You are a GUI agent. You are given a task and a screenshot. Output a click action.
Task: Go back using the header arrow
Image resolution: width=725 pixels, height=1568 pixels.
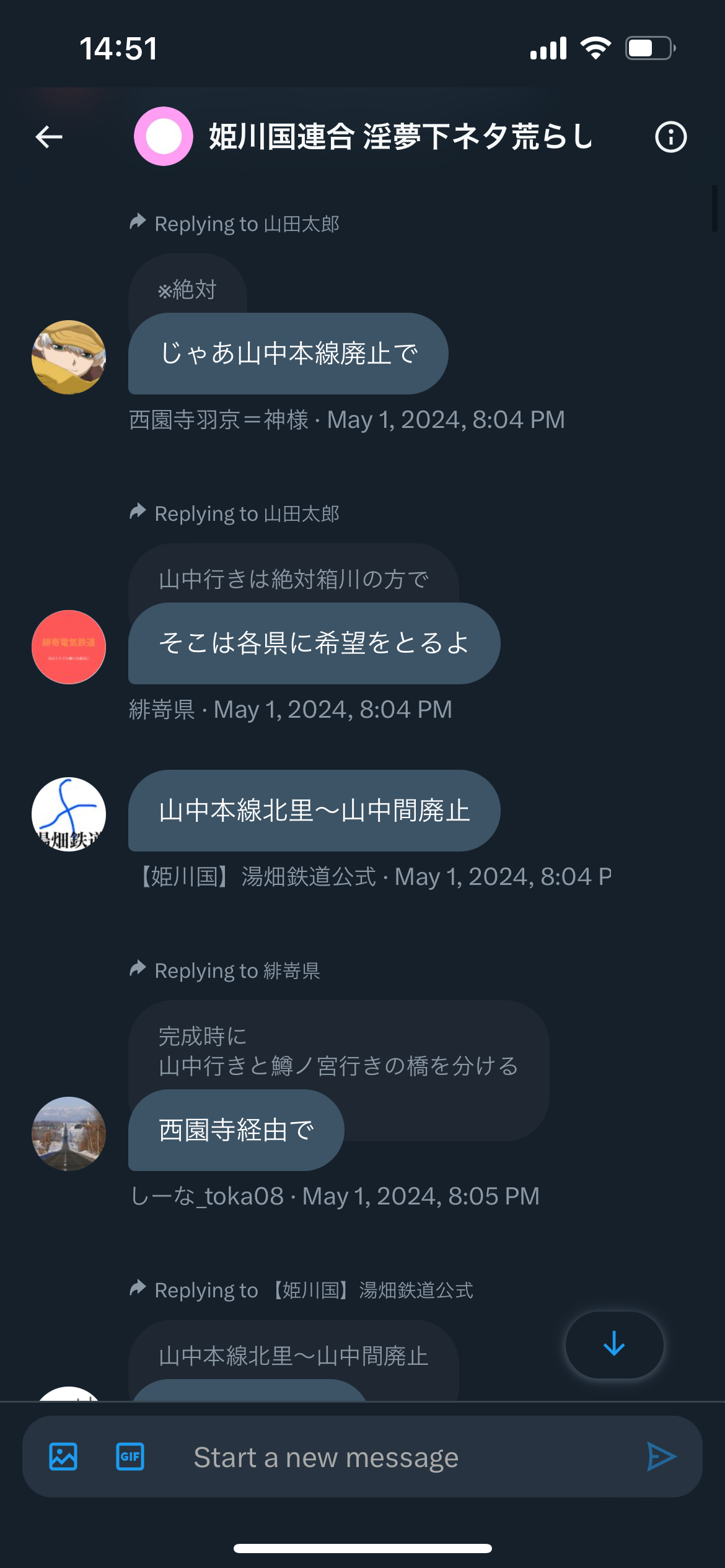coord(49,137)
